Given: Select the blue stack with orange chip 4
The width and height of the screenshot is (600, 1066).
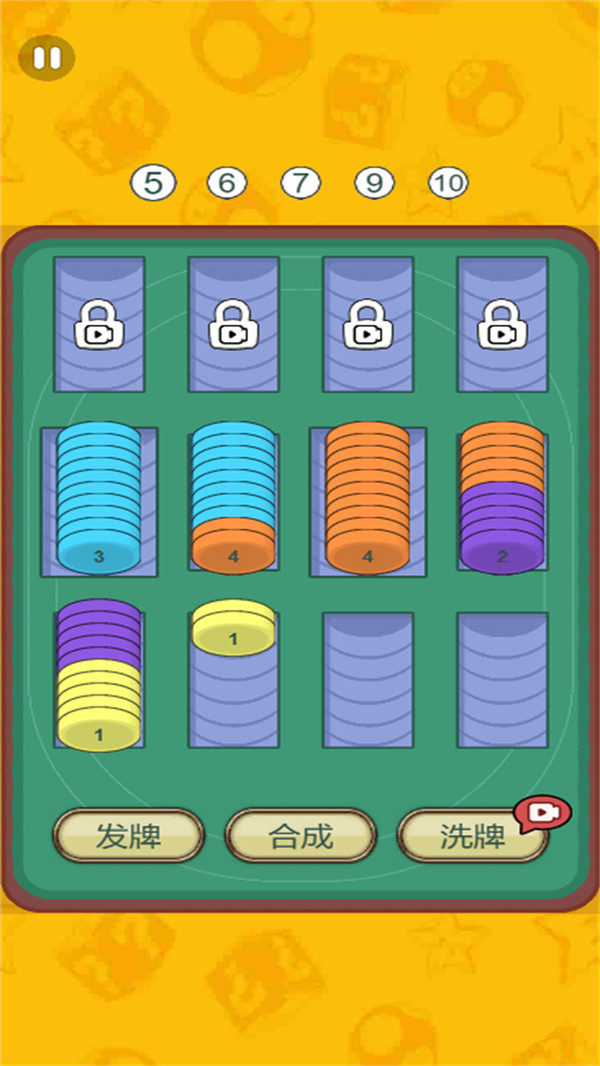Looking at the screenshot, I should (x=233, y=500).
